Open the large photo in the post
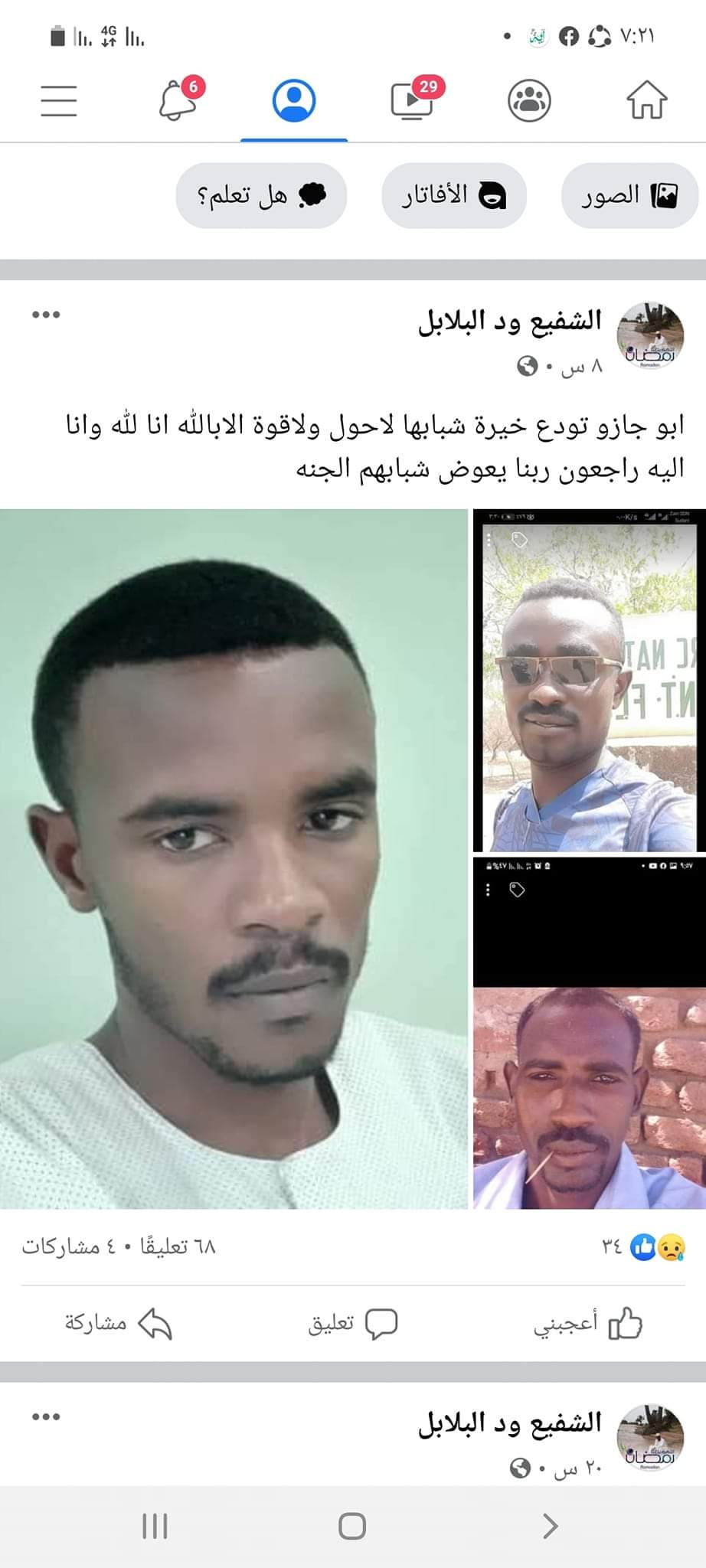706x1568 pixels. click(234, 859)
